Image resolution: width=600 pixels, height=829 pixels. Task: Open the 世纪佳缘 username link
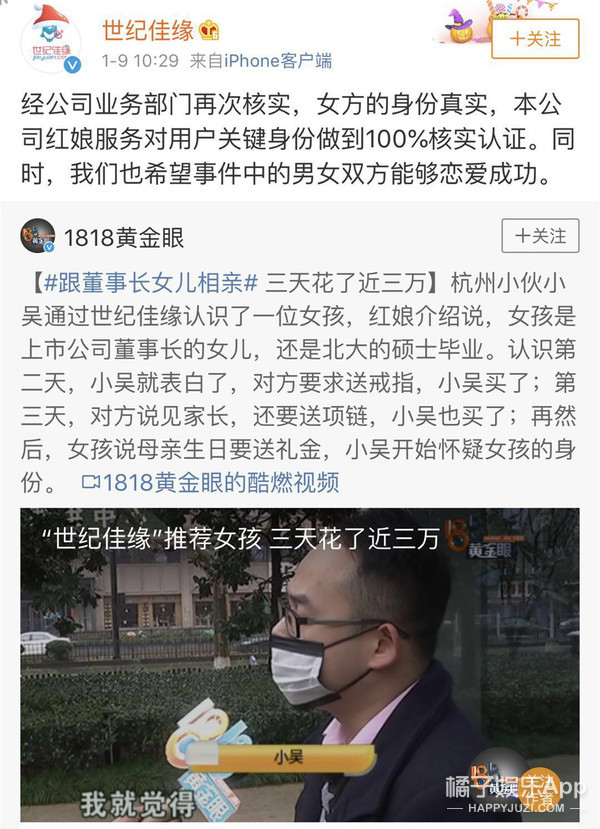tap(146, 29)
